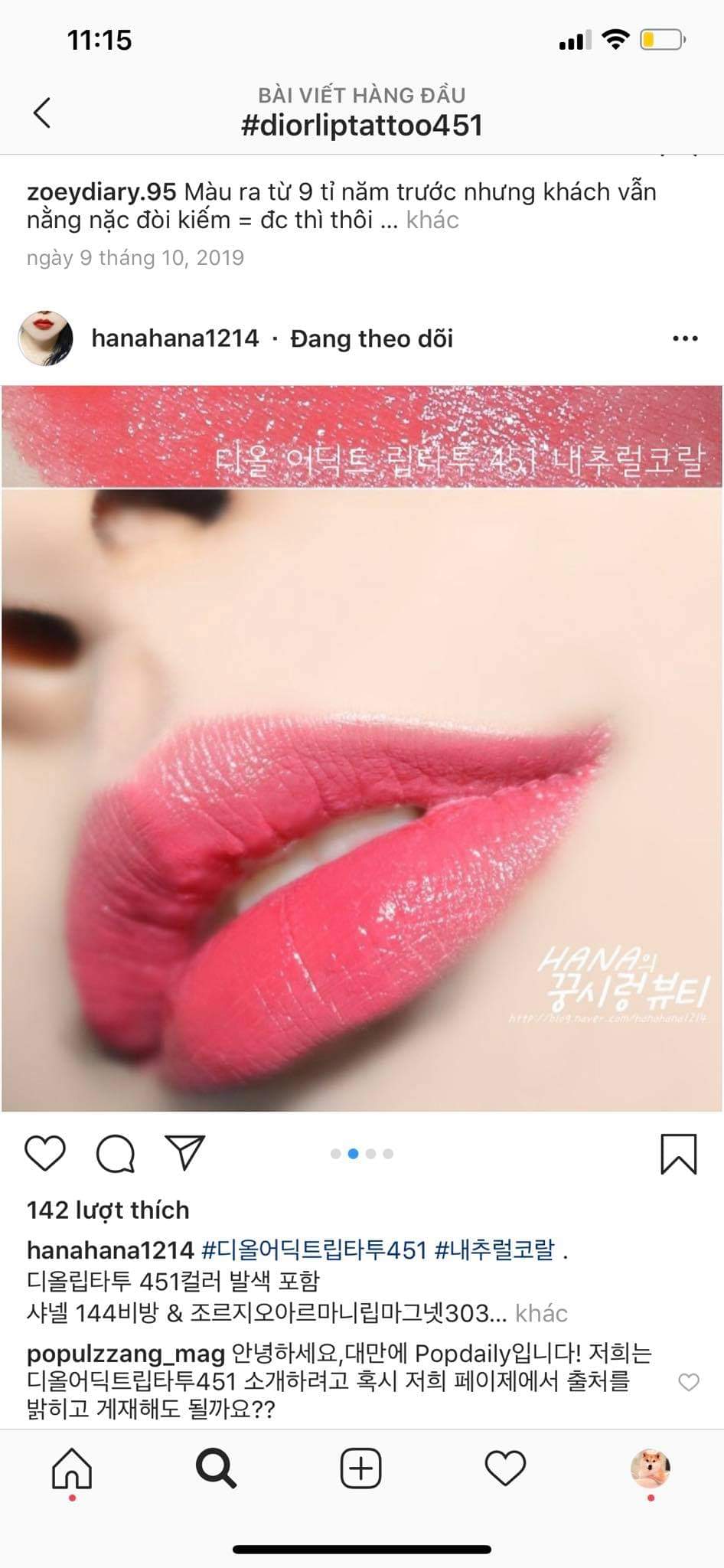Open the zoeydiary.95 profile link
Image resolution: width=724 pixels, height=1568 pixels.
click(101, 191)
